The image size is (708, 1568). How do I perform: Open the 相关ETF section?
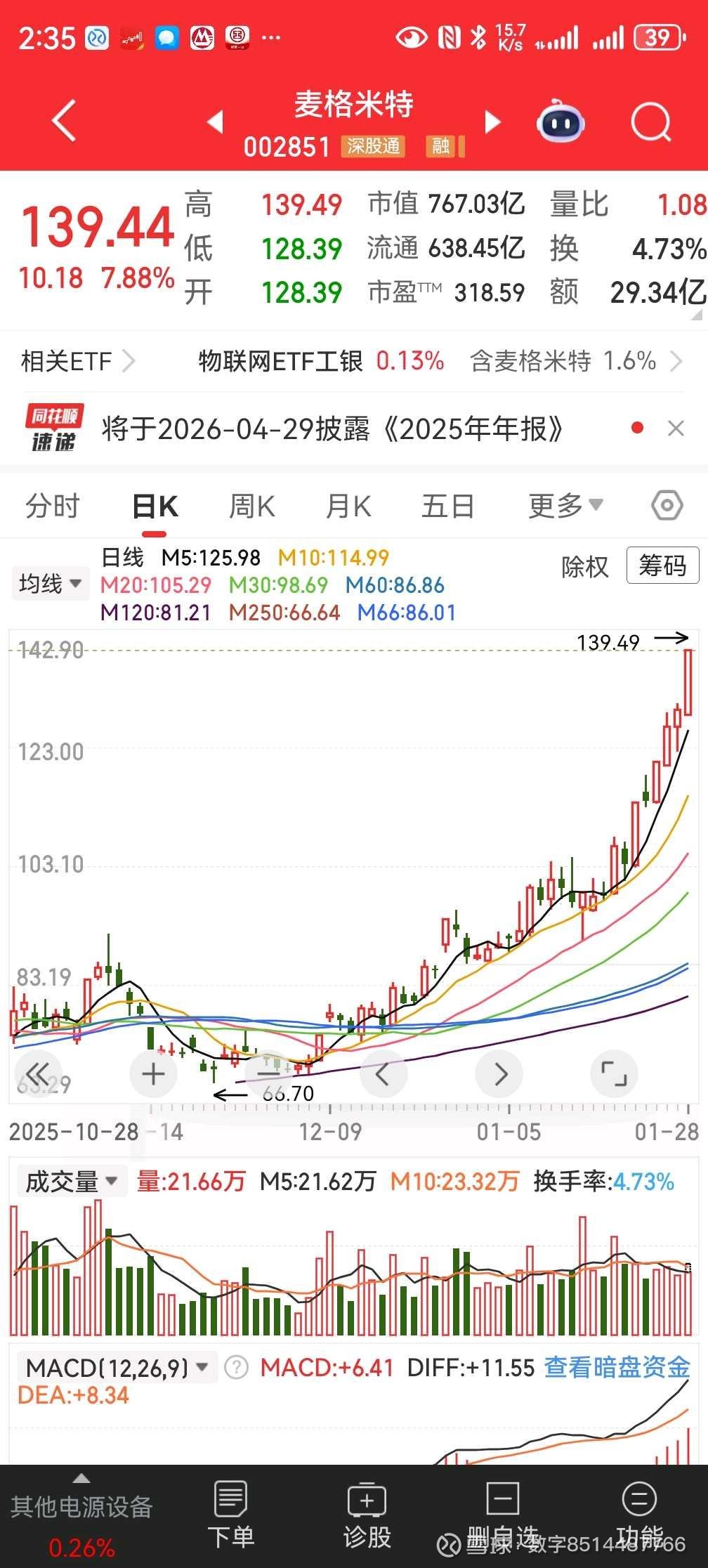tap(77, 361)
